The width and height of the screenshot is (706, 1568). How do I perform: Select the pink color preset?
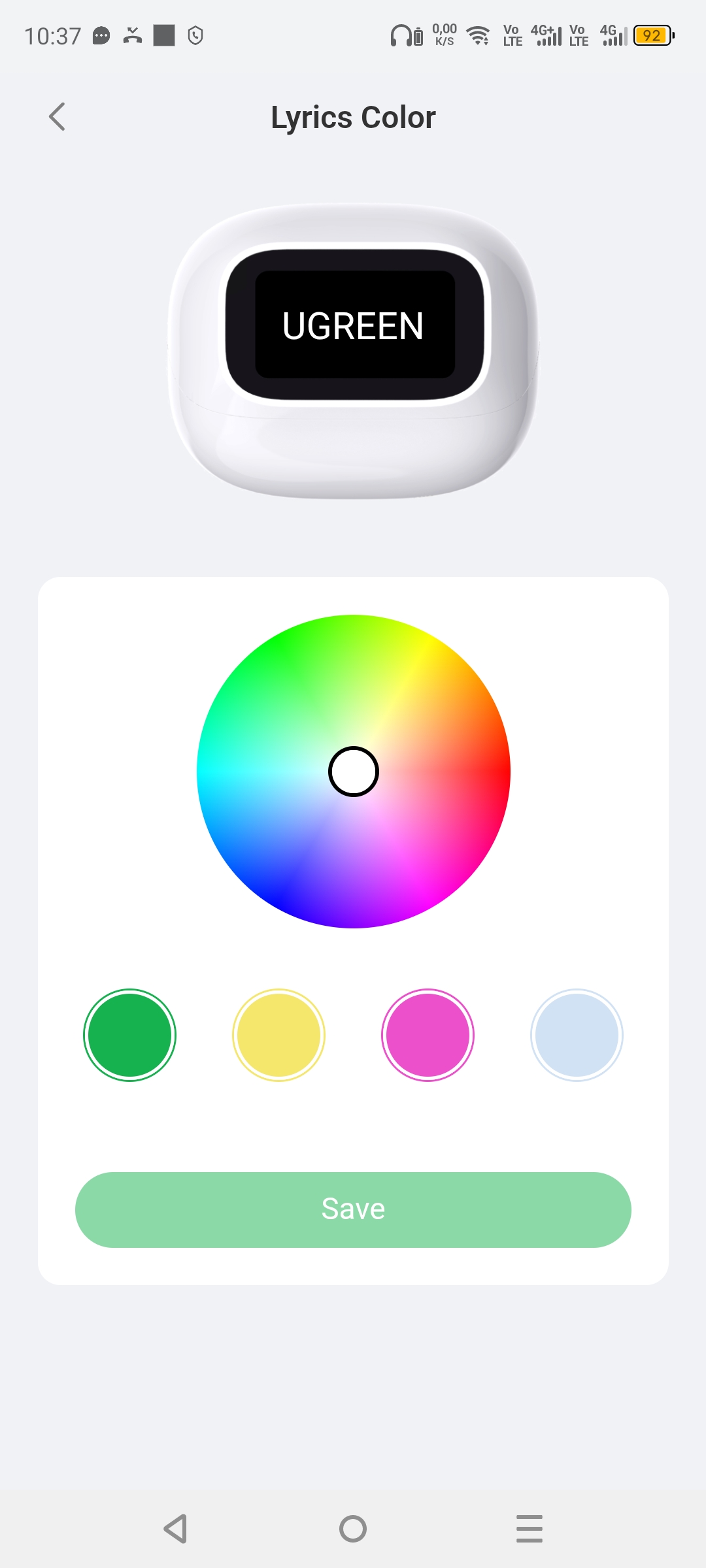(x=428, y=1035)
